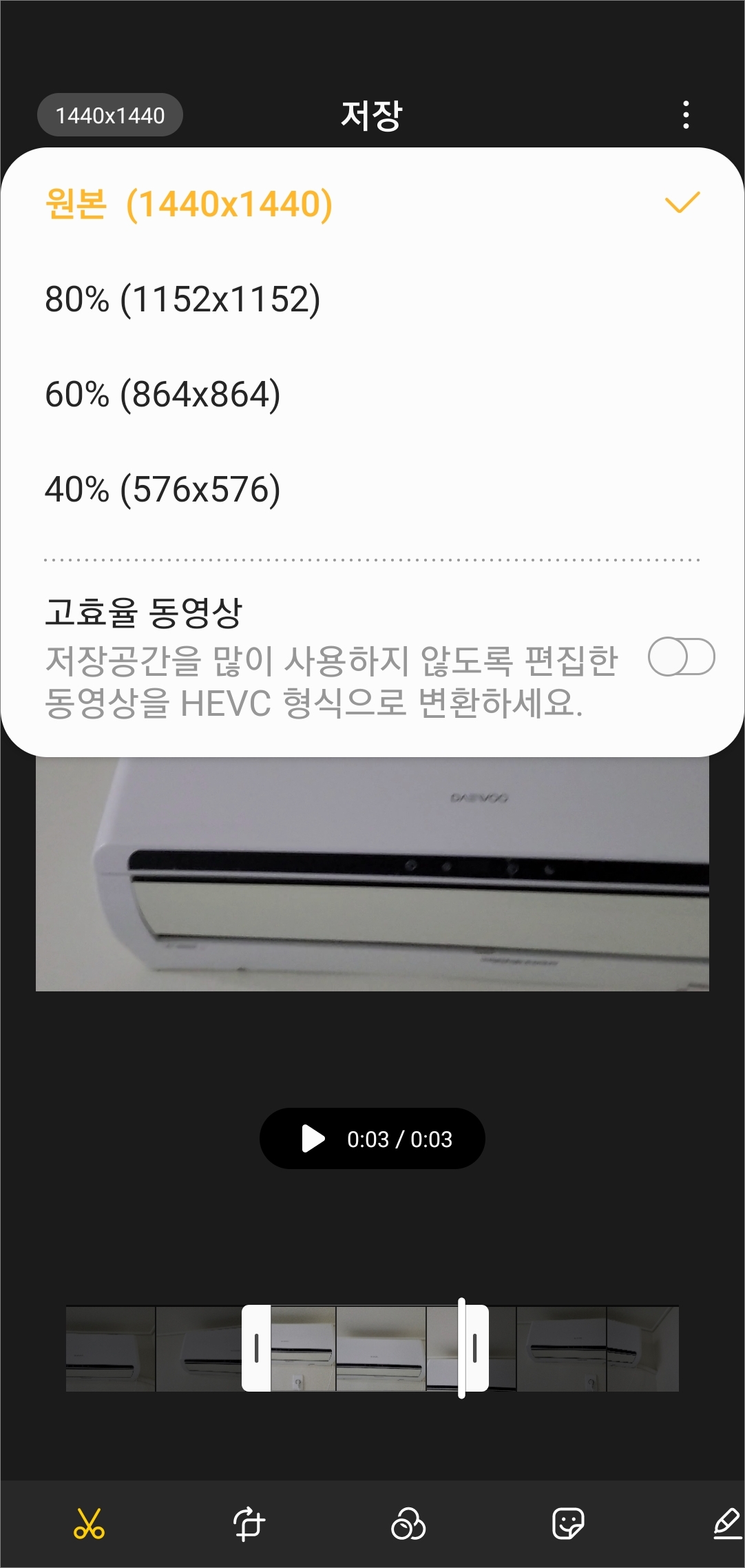Tap the checkmark next to 원본 (1440x1440)
Image resolution: width=745 pixels, height=1568 pixels.
pyautogui.click(x=682, y=203)
